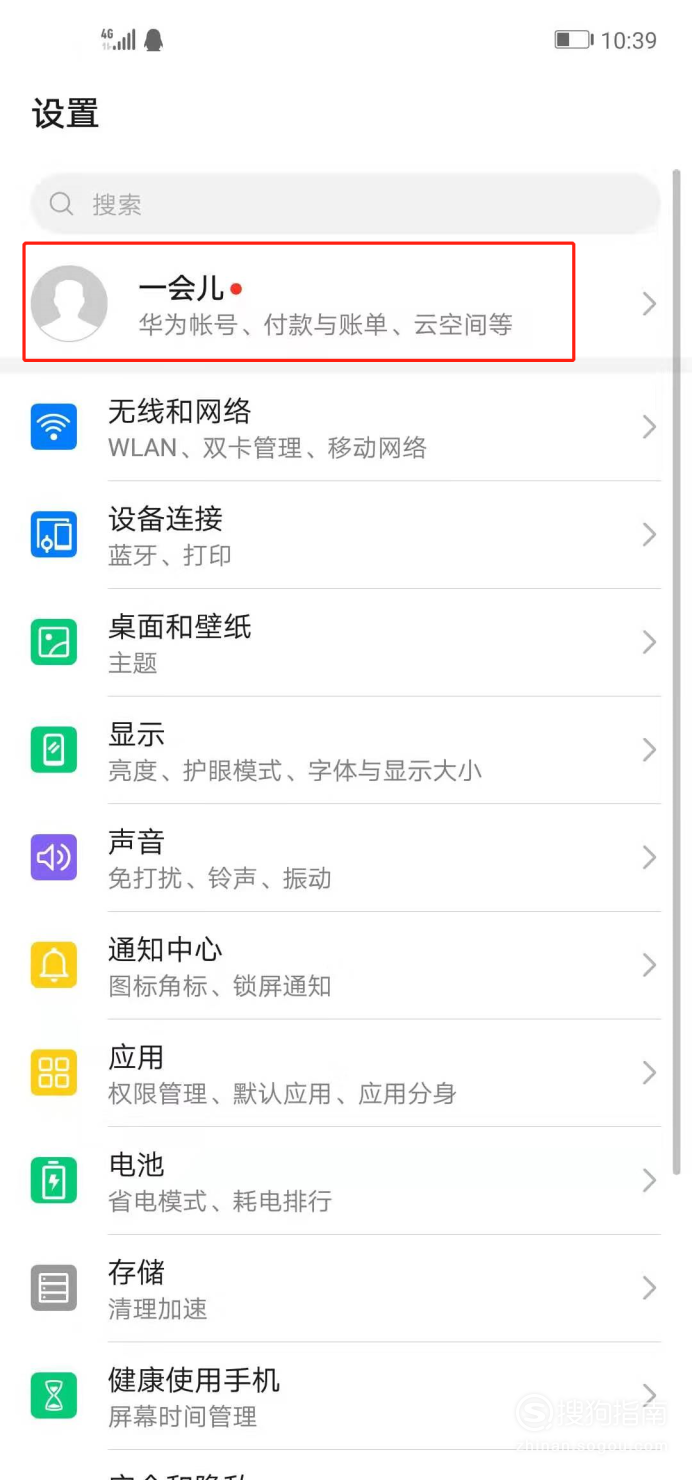Open 显示 settings

point(346,751)
